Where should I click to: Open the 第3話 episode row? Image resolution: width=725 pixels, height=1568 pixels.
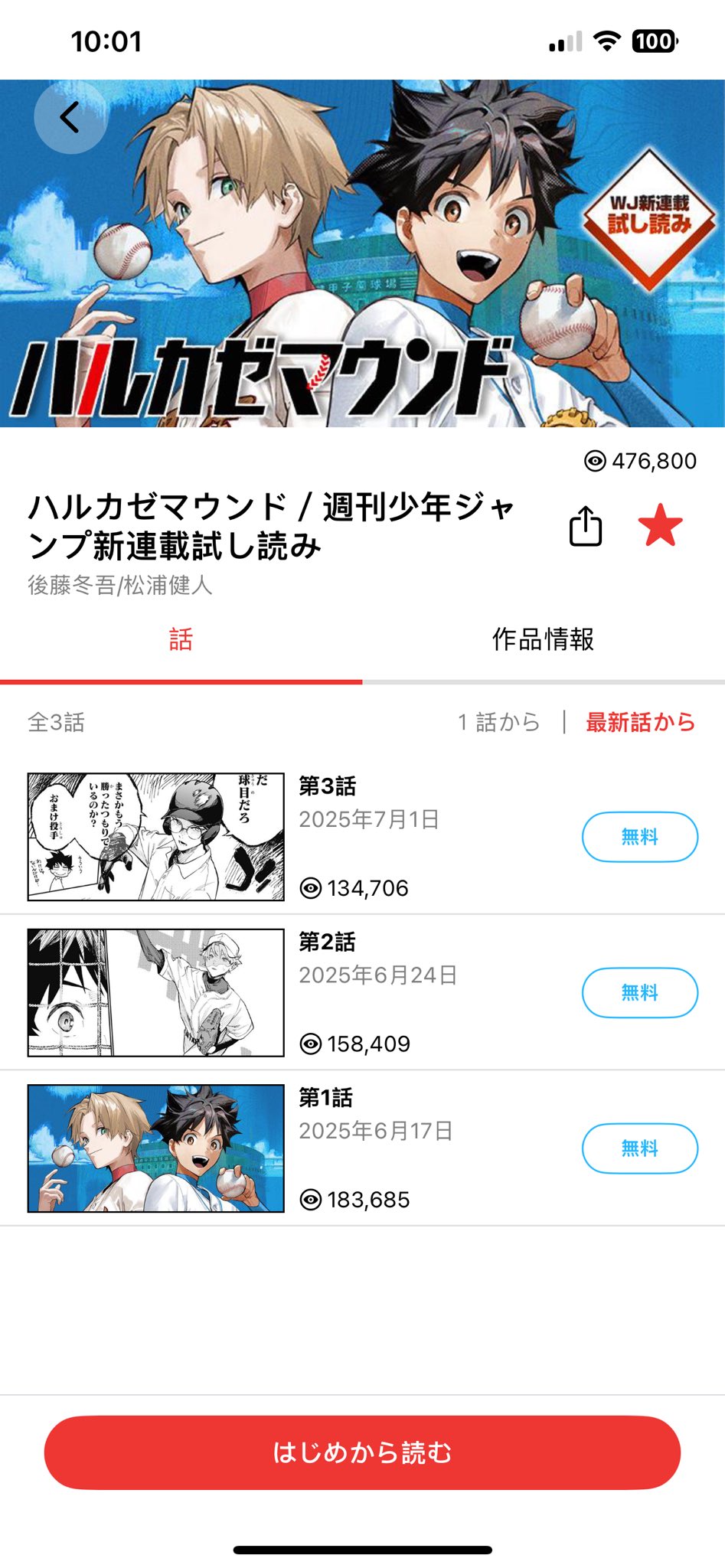[362, 837]
